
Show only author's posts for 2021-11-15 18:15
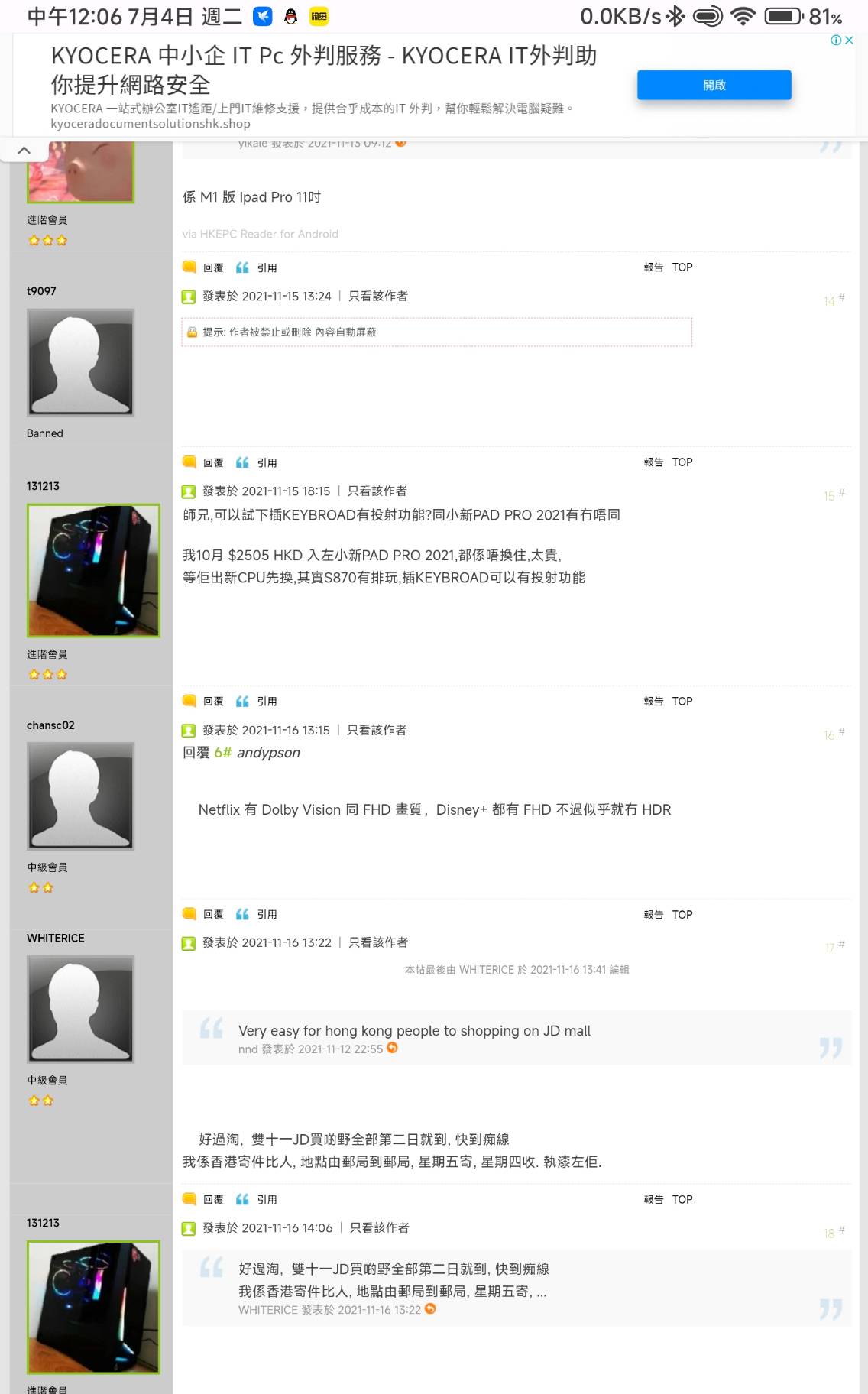(377, 491)
